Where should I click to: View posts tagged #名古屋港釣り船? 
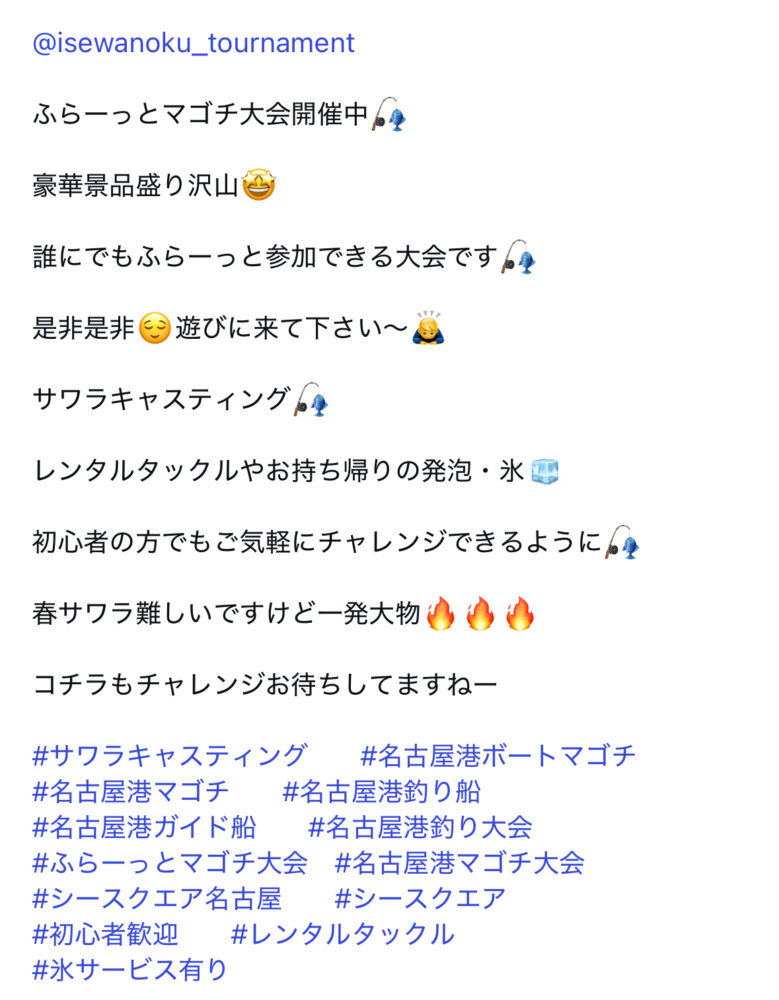tap(382, 791)
